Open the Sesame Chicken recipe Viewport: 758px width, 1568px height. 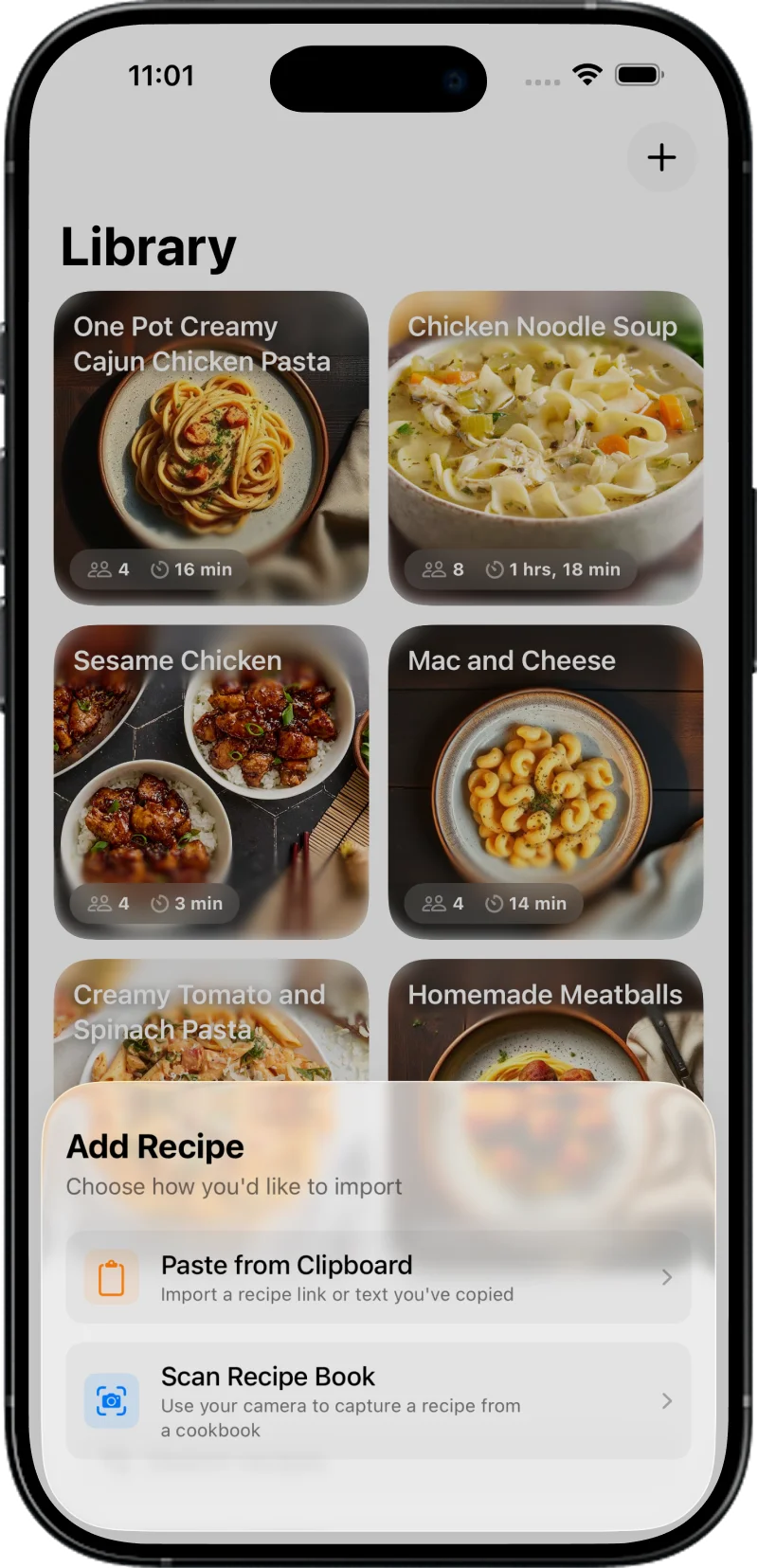[x=211, y=780]
